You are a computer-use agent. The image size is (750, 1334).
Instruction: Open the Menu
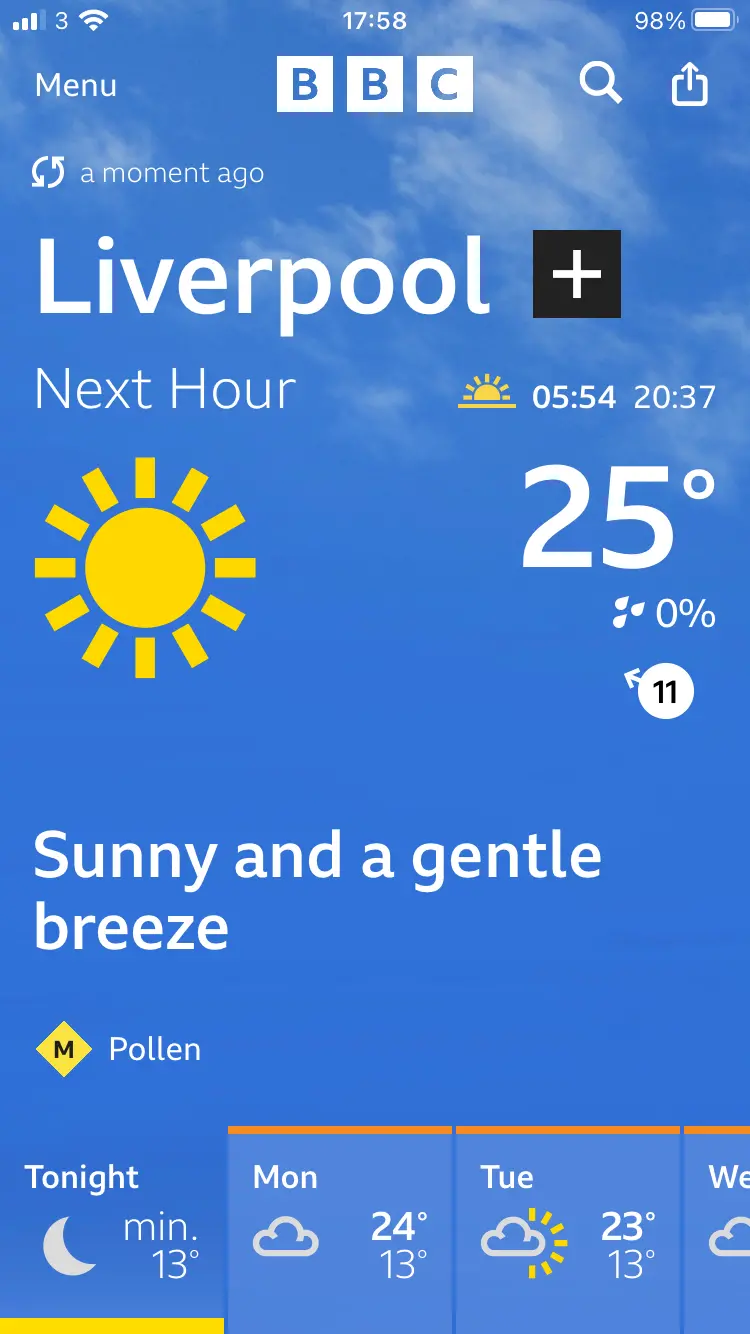(x=76, y=86)
